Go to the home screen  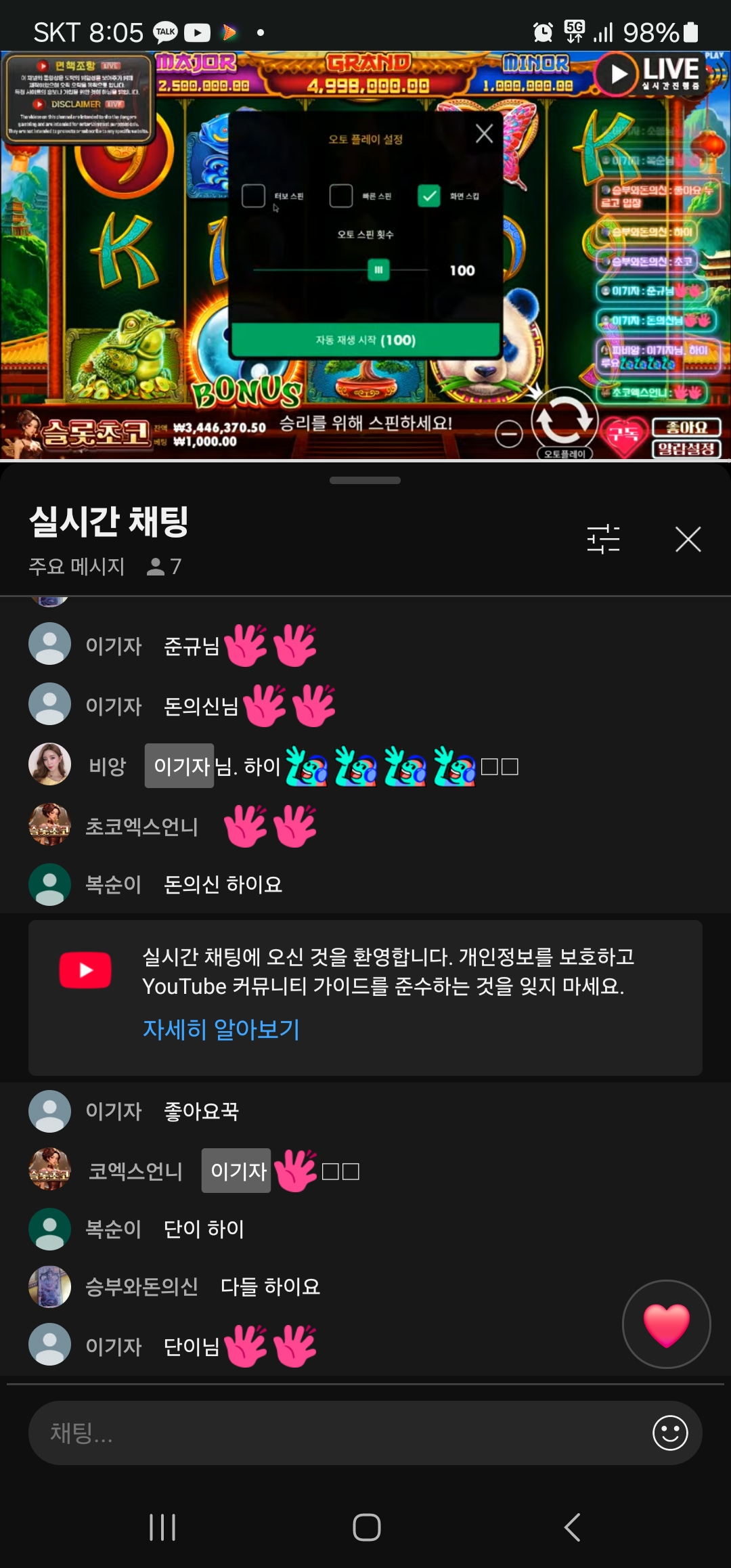coord(366,1527)
